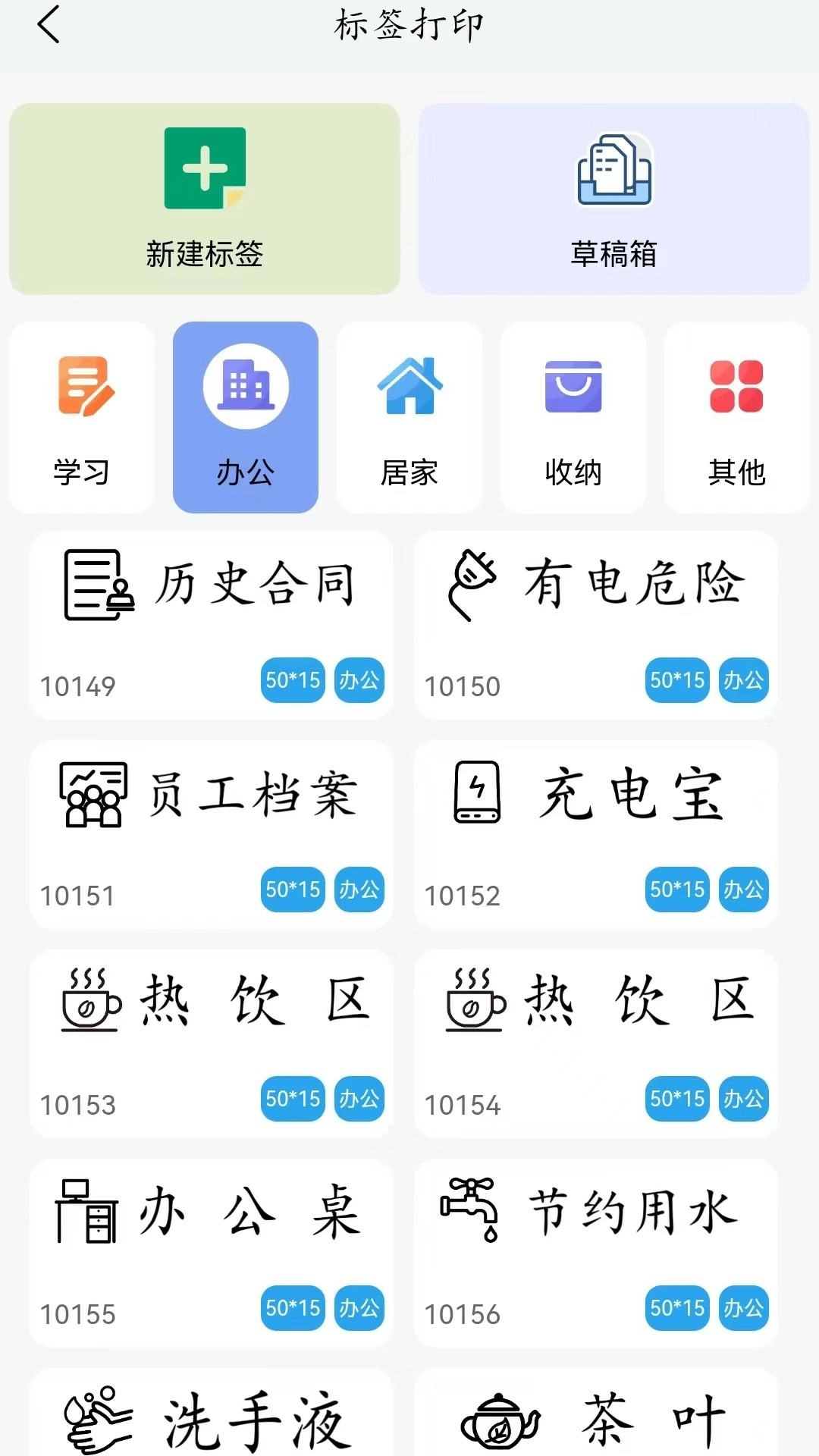Screen dimensions: 819x1456
Task: Select the 居家 house category icon
Action: 409,387
